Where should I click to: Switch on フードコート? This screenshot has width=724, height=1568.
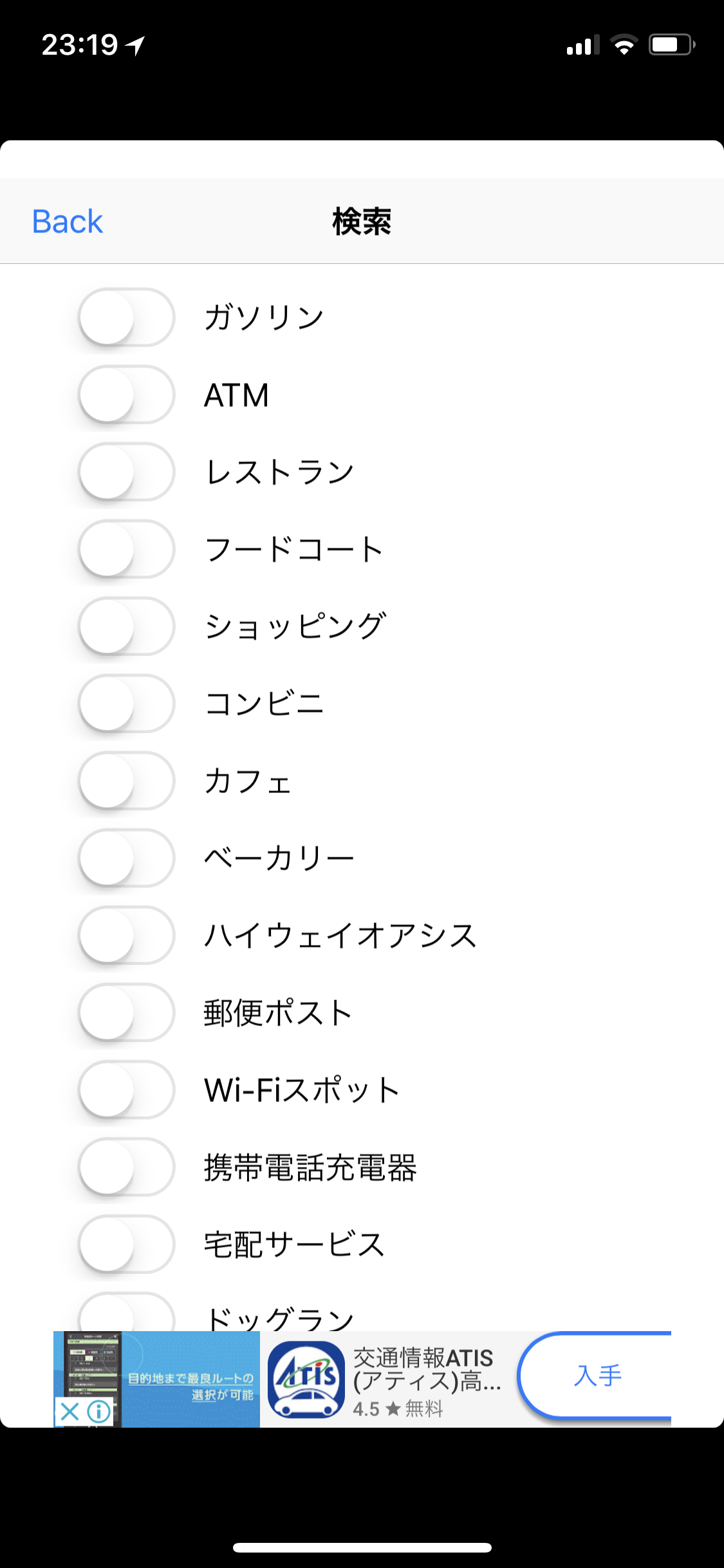tap(126, 549)
